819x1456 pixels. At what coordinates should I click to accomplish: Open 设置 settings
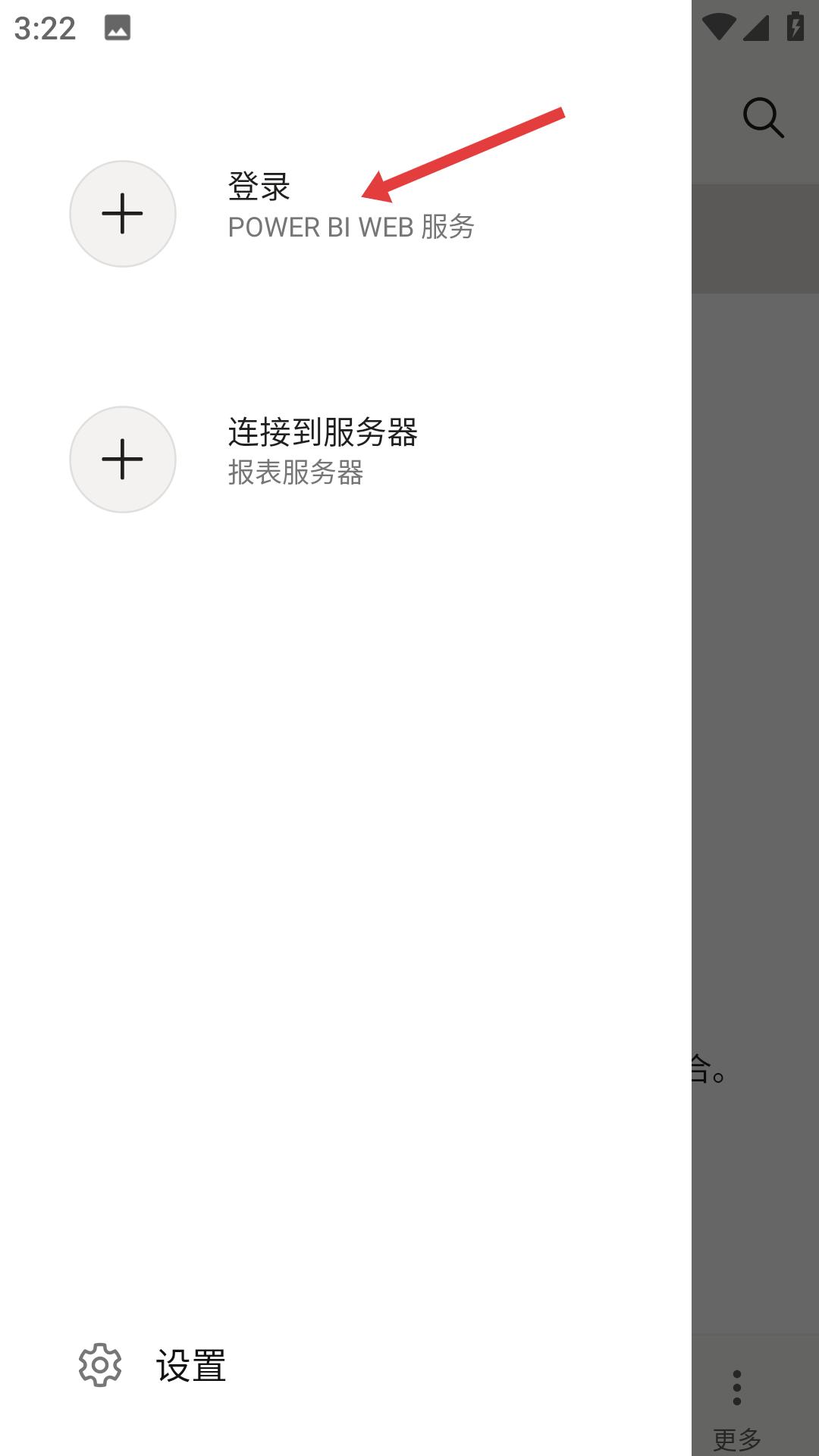(x=190, y=1366)
